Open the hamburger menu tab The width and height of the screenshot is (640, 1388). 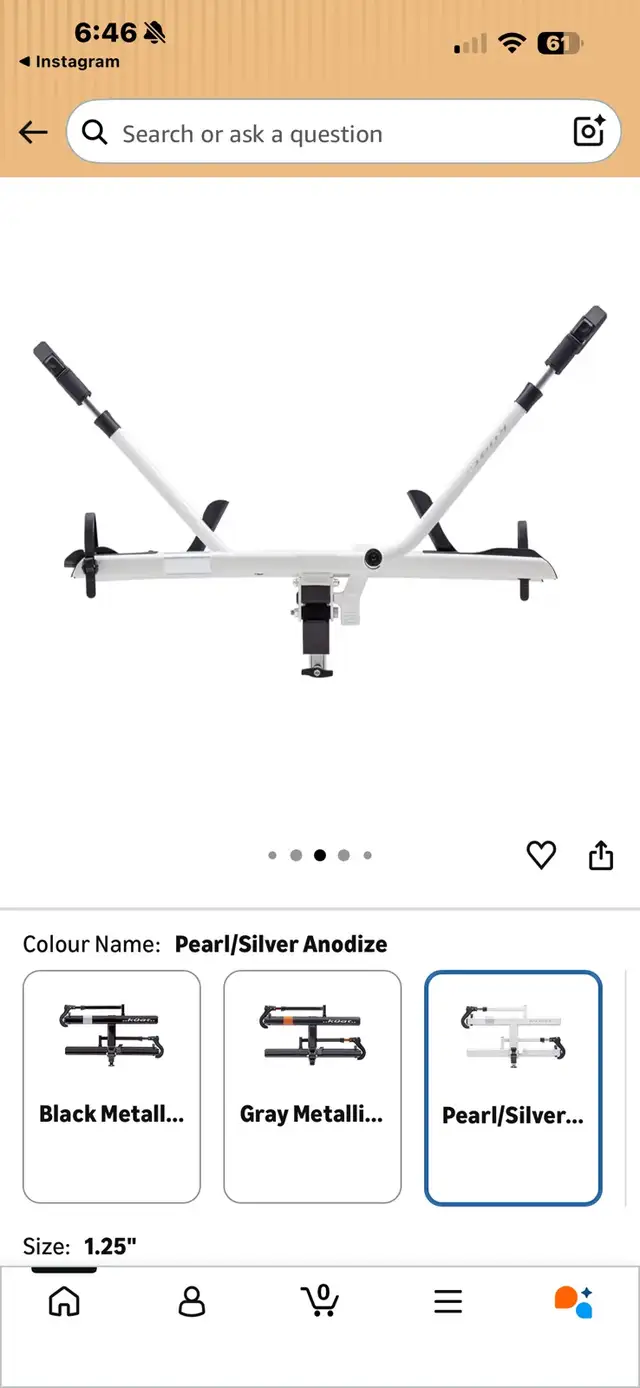click(x=448, y=1301)
